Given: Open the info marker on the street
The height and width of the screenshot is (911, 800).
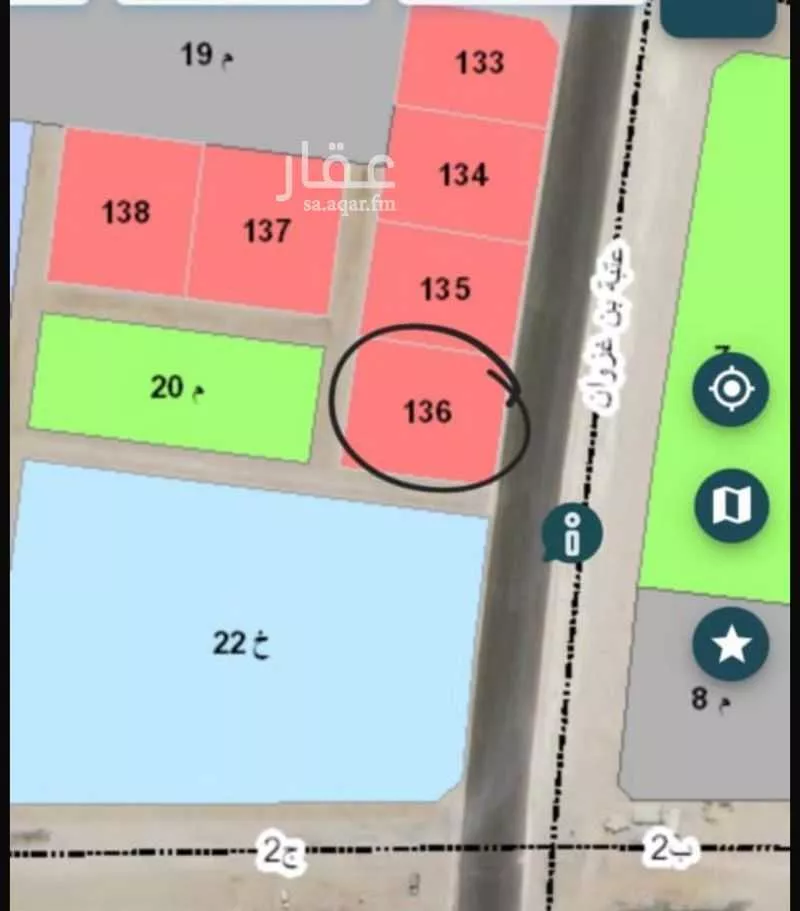Looking at the screenshot, I should pyautogui.click(x=572, y=533).
